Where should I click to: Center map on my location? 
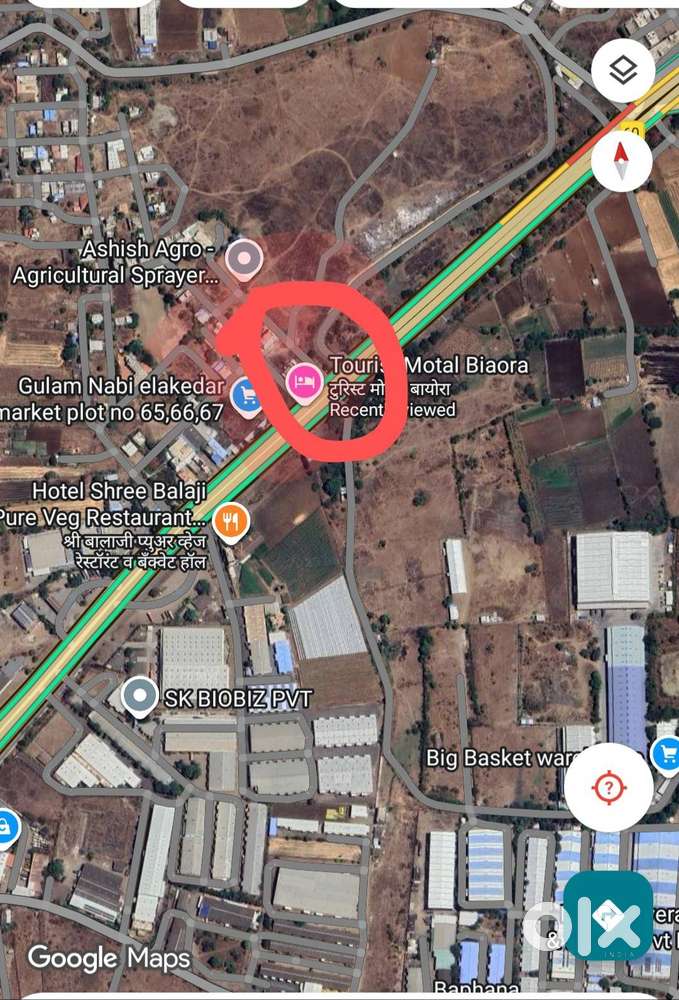coord(608,787)
